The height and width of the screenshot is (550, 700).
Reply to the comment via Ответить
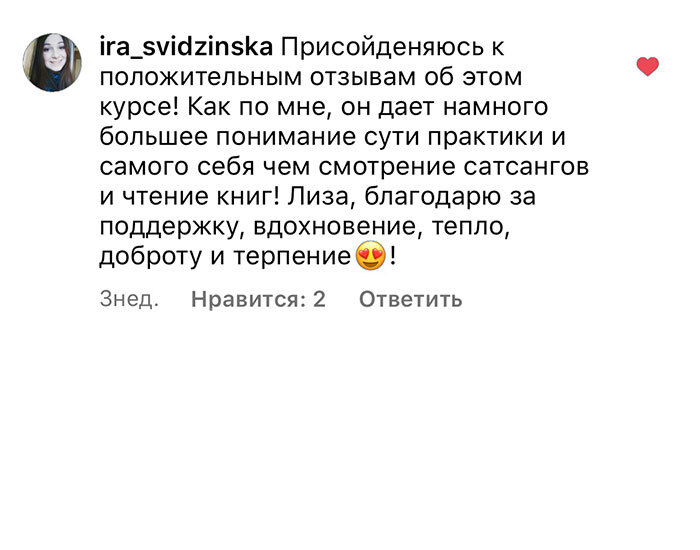pyautogui.click(x=410, y=299)
